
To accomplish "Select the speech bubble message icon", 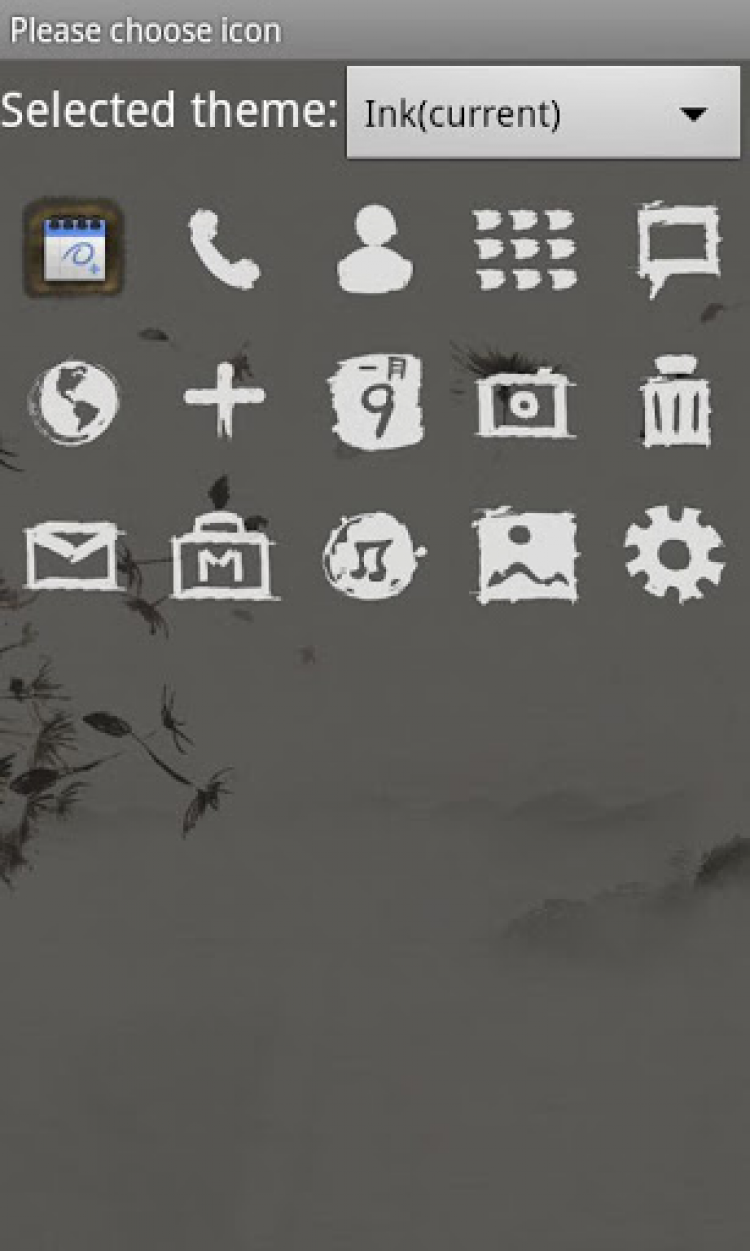I will 677,249.
